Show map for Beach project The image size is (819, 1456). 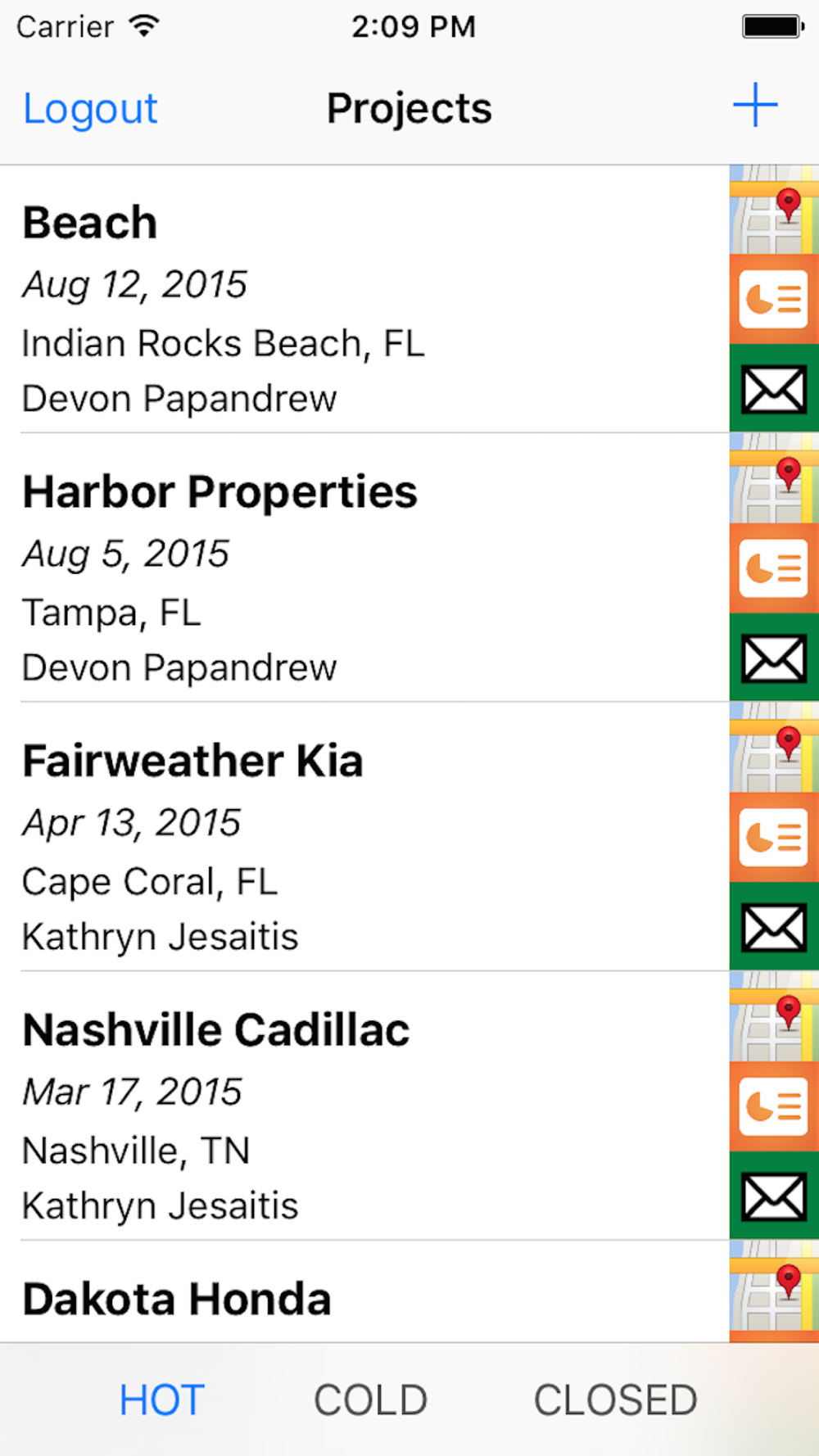(x=774, y=210)
